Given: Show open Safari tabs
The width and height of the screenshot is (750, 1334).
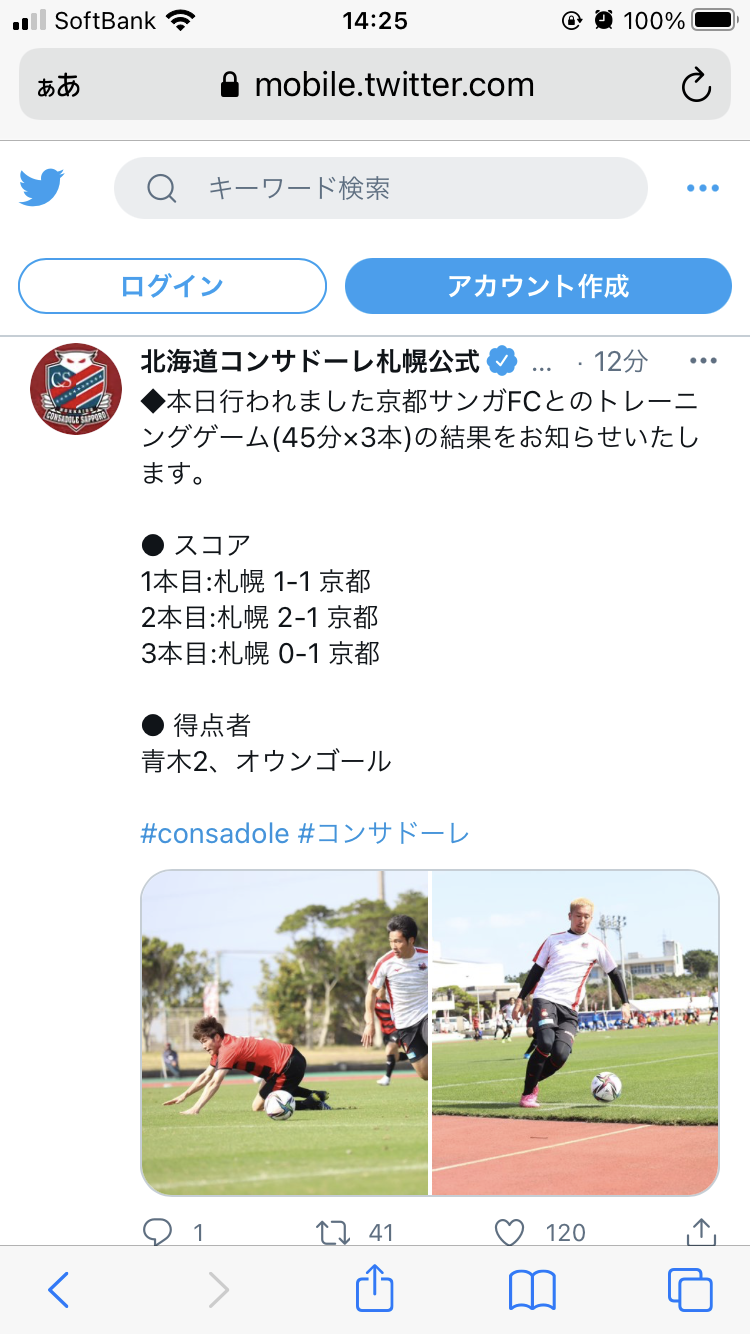Looking at the screenshot, I should (690, 1290).
